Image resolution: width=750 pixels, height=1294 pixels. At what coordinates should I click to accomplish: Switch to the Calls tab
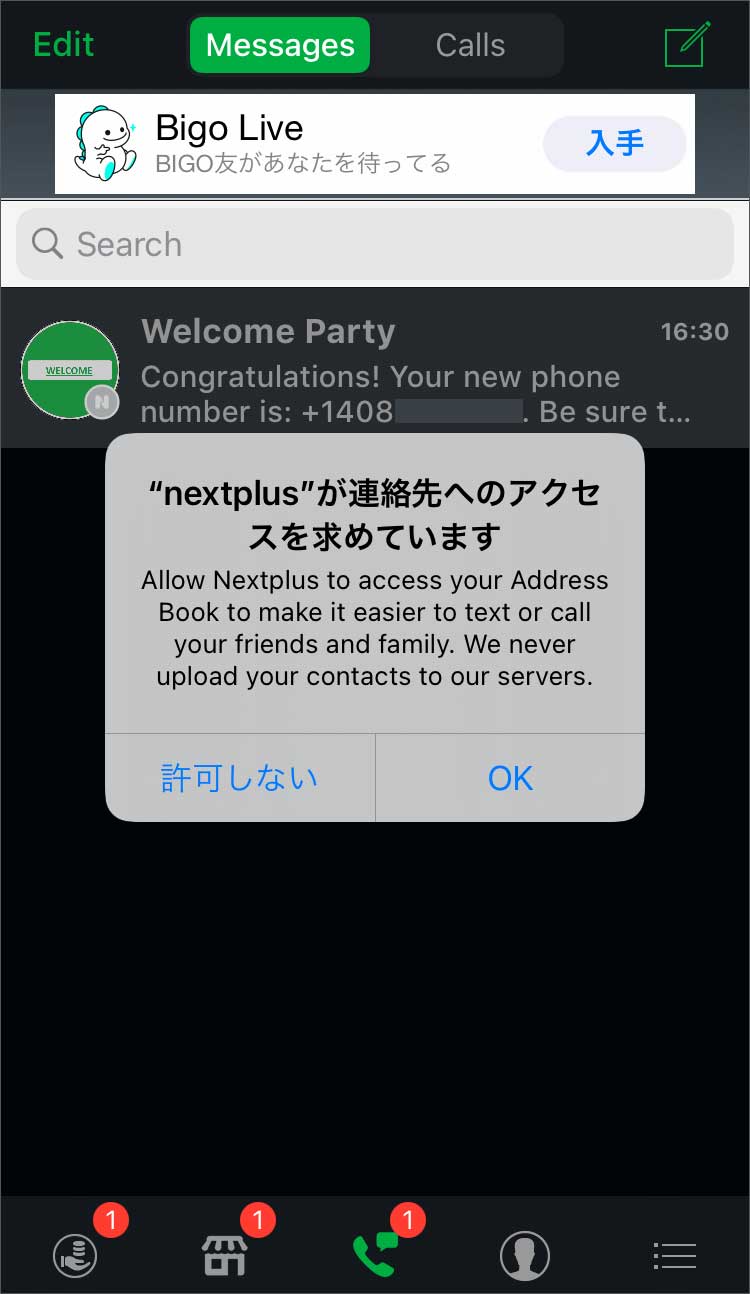coord(470,45)
